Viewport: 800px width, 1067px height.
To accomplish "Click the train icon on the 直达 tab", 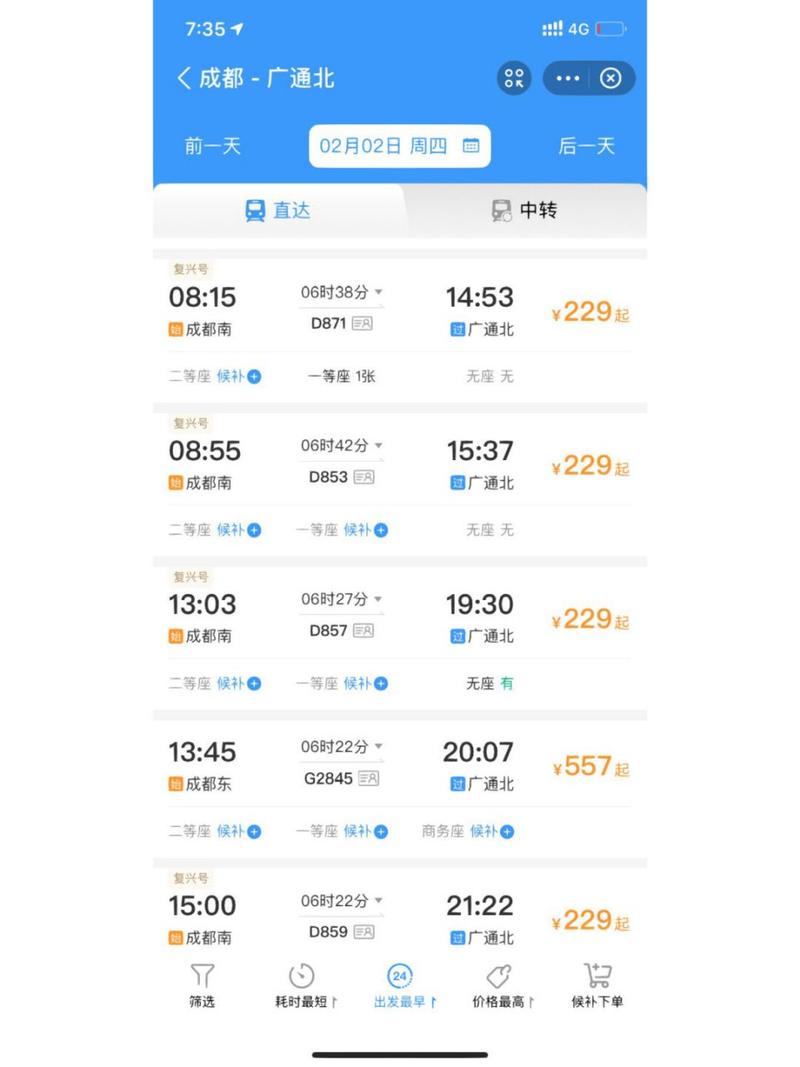I will 258,210.
